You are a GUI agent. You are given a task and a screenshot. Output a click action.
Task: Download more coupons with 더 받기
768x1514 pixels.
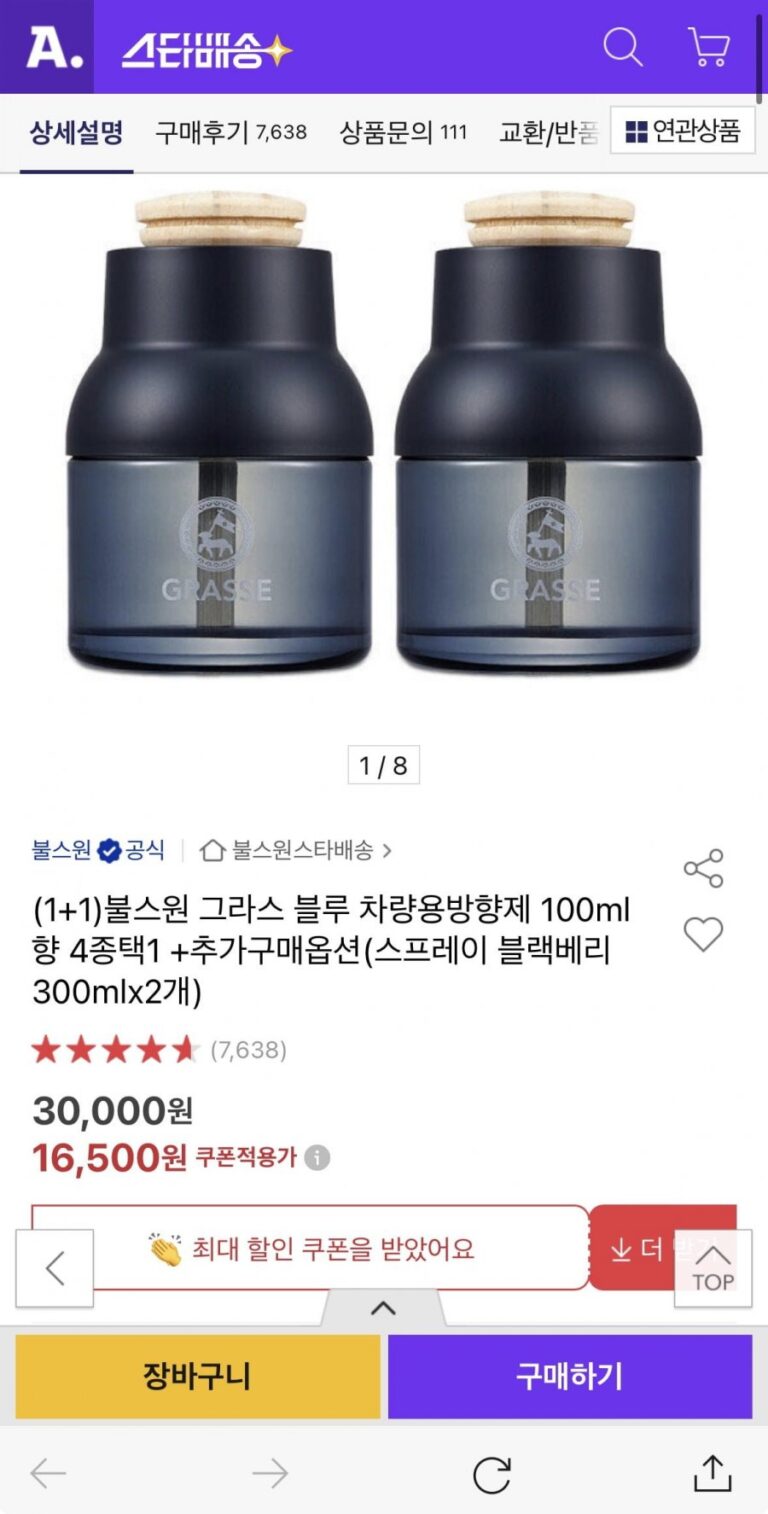click(640, 1249)
